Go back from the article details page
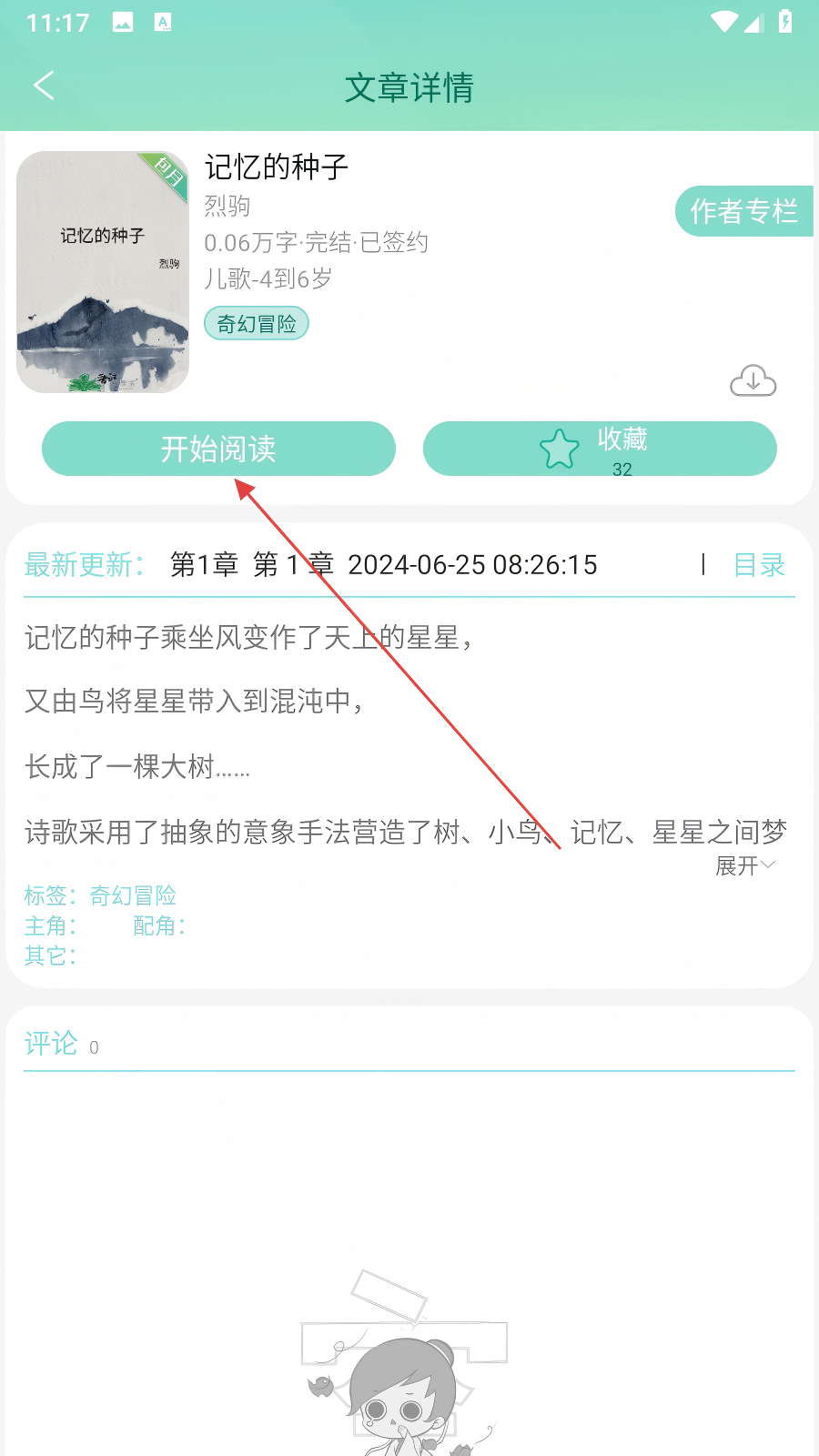This screenshot has width=819, height=1456. tap(44, 86)
